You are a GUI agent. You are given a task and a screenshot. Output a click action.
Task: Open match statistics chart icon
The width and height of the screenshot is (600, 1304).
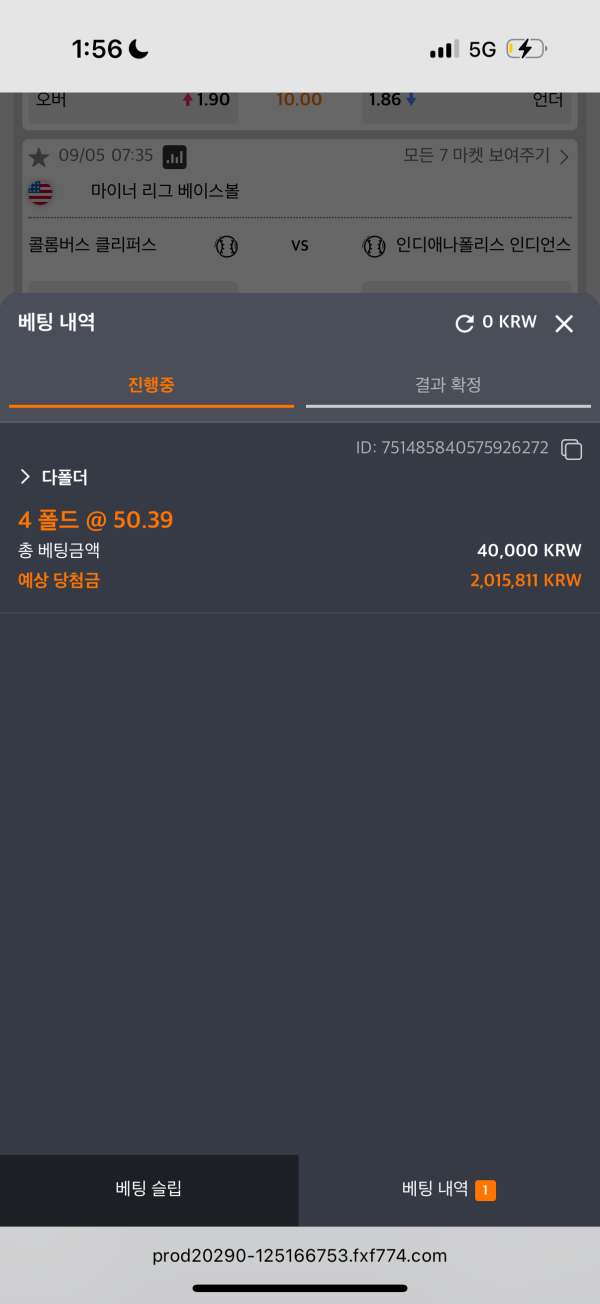pyautogui.click(x=175, y=157)
